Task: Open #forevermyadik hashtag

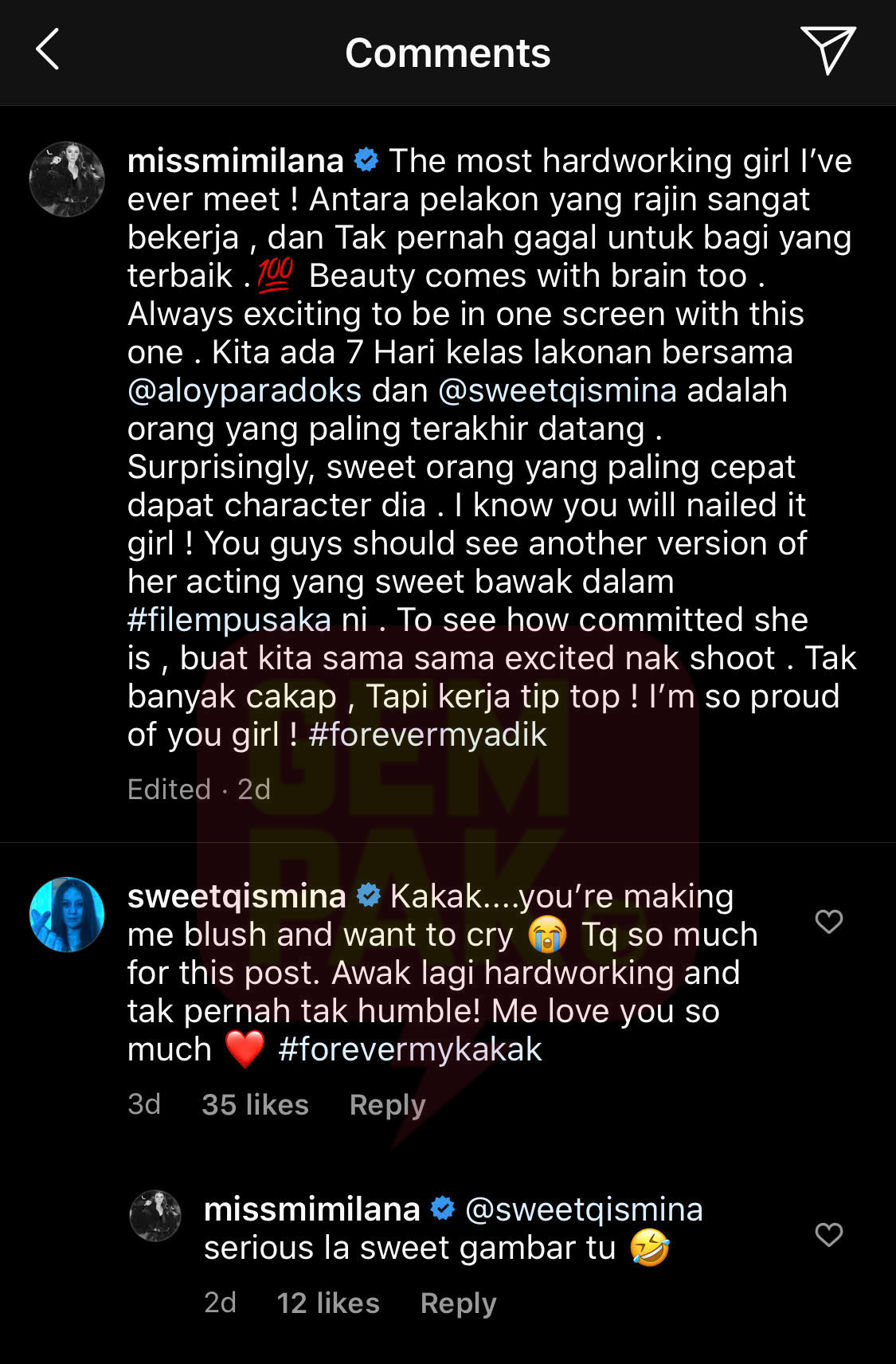Action: pyautogui.click(x=428, y=735)
